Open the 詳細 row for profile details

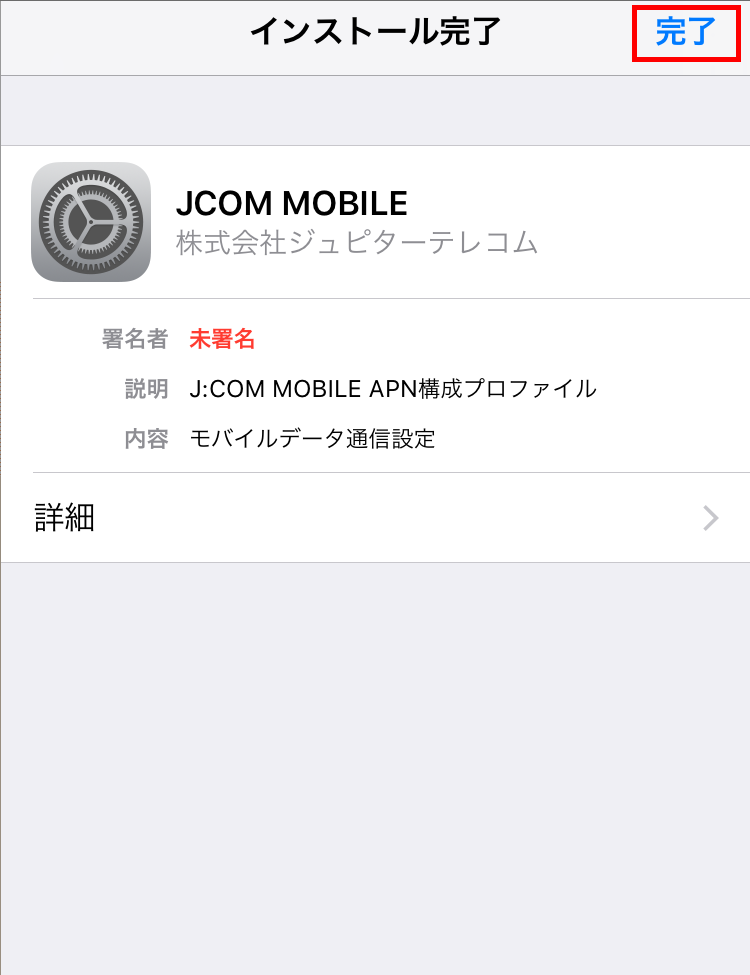375,517
